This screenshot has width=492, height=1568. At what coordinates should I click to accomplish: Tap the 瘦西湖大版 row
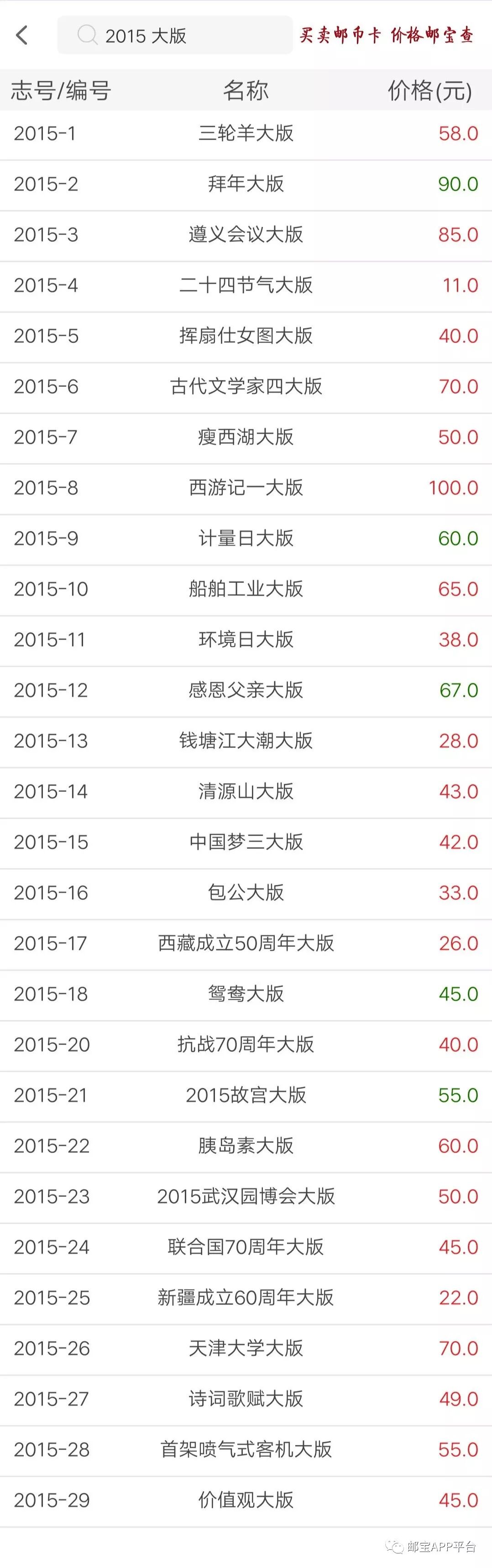(246, 437)
